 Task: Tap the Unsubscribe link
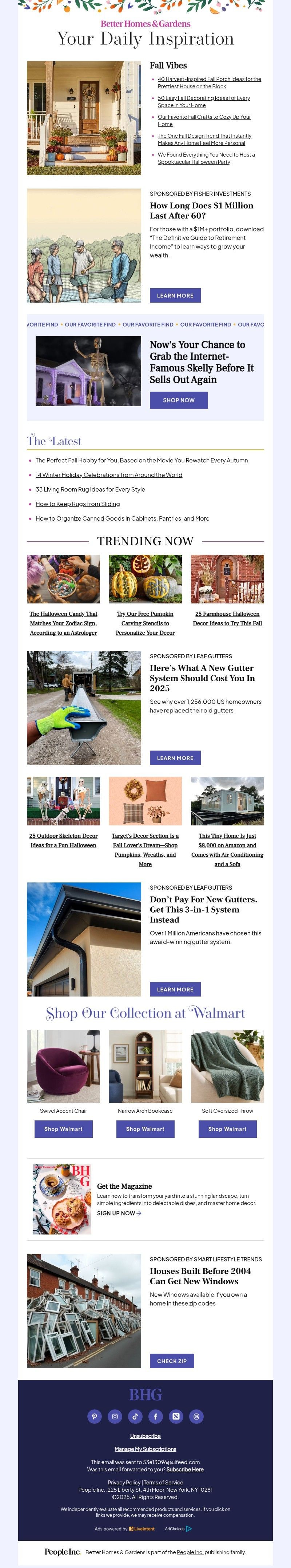pos(145,1436)
